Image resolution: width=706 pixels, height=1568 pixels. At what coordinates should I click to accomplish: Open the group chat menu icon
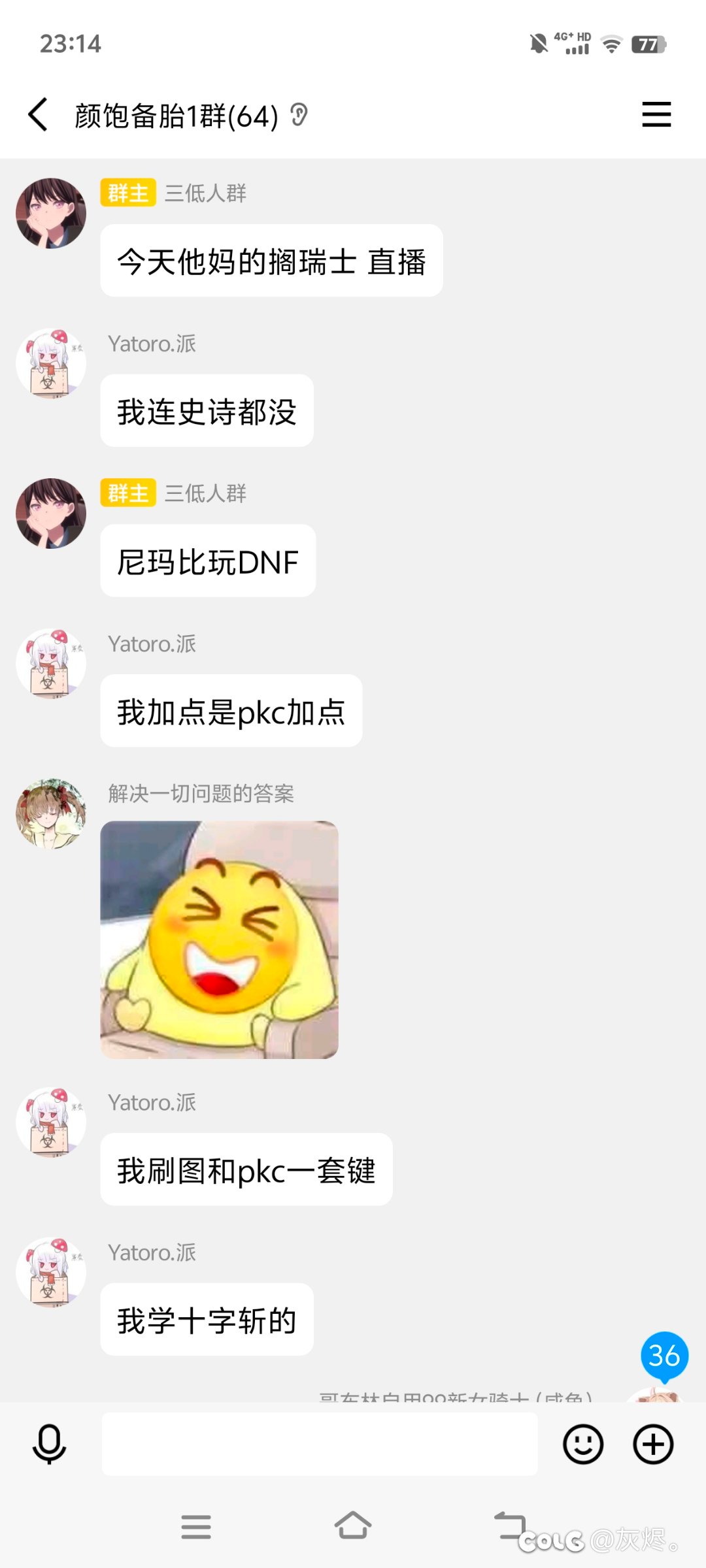click(656, 114)
